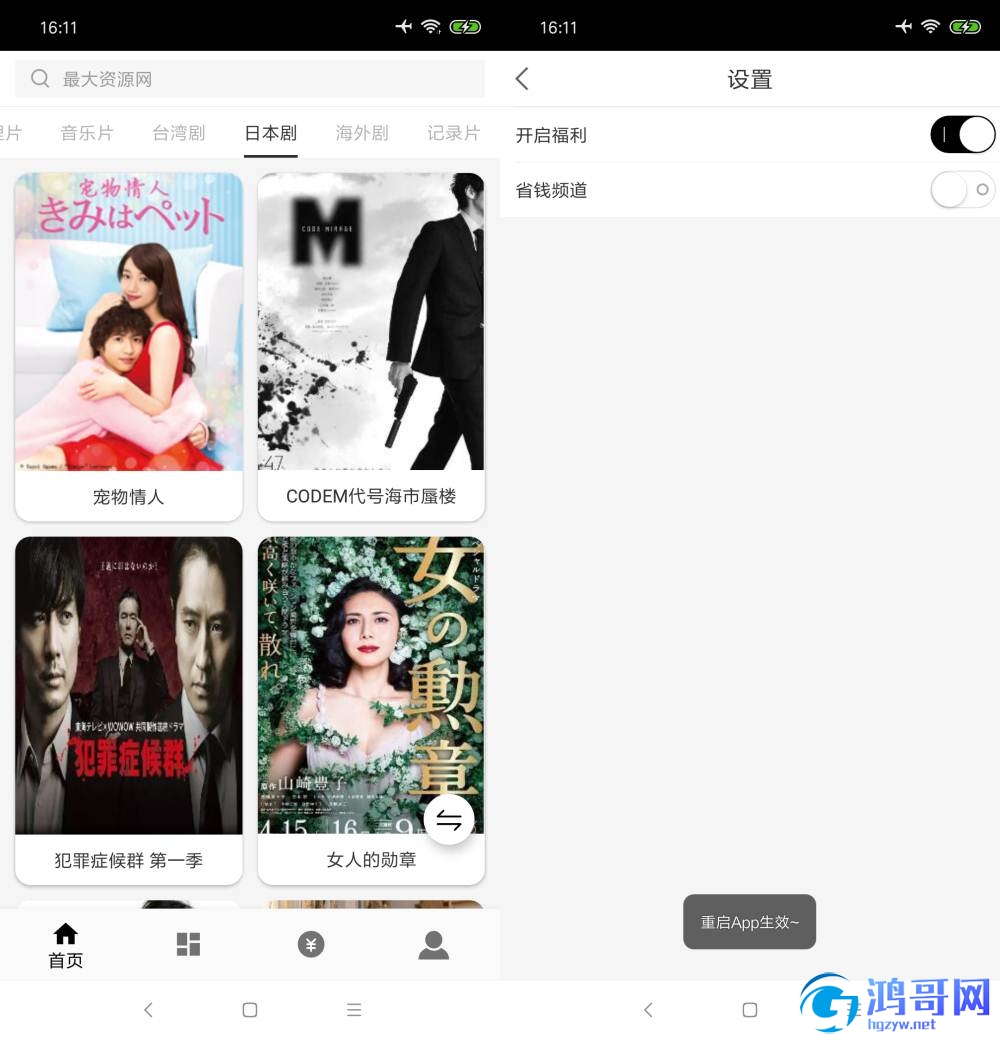
Task: Switch to the 海外剧 tab
Action: pyautogui.click(x=362, y=133)
